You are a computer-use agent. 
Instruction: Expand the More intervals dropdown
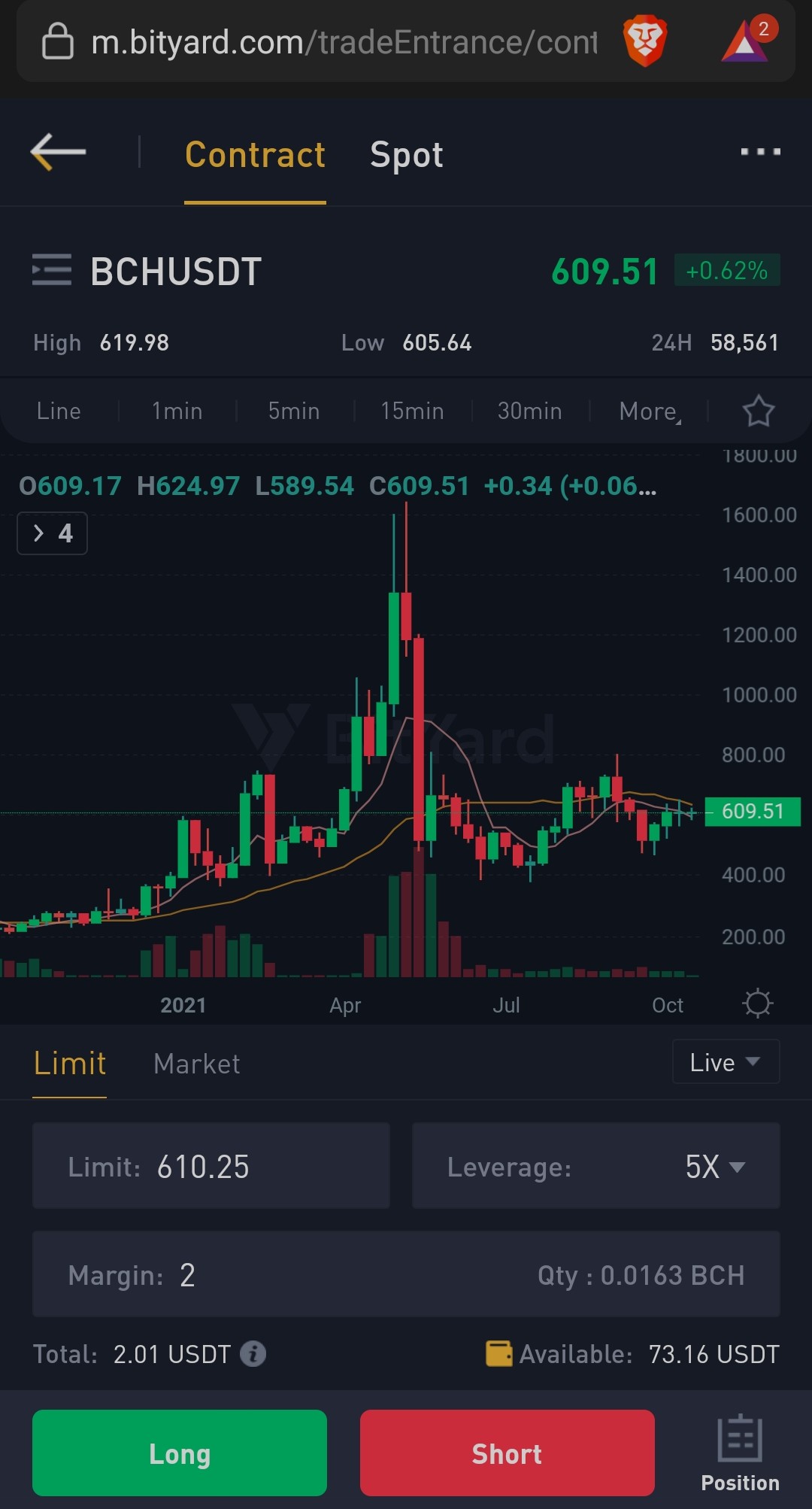click(x=650, y=411)
